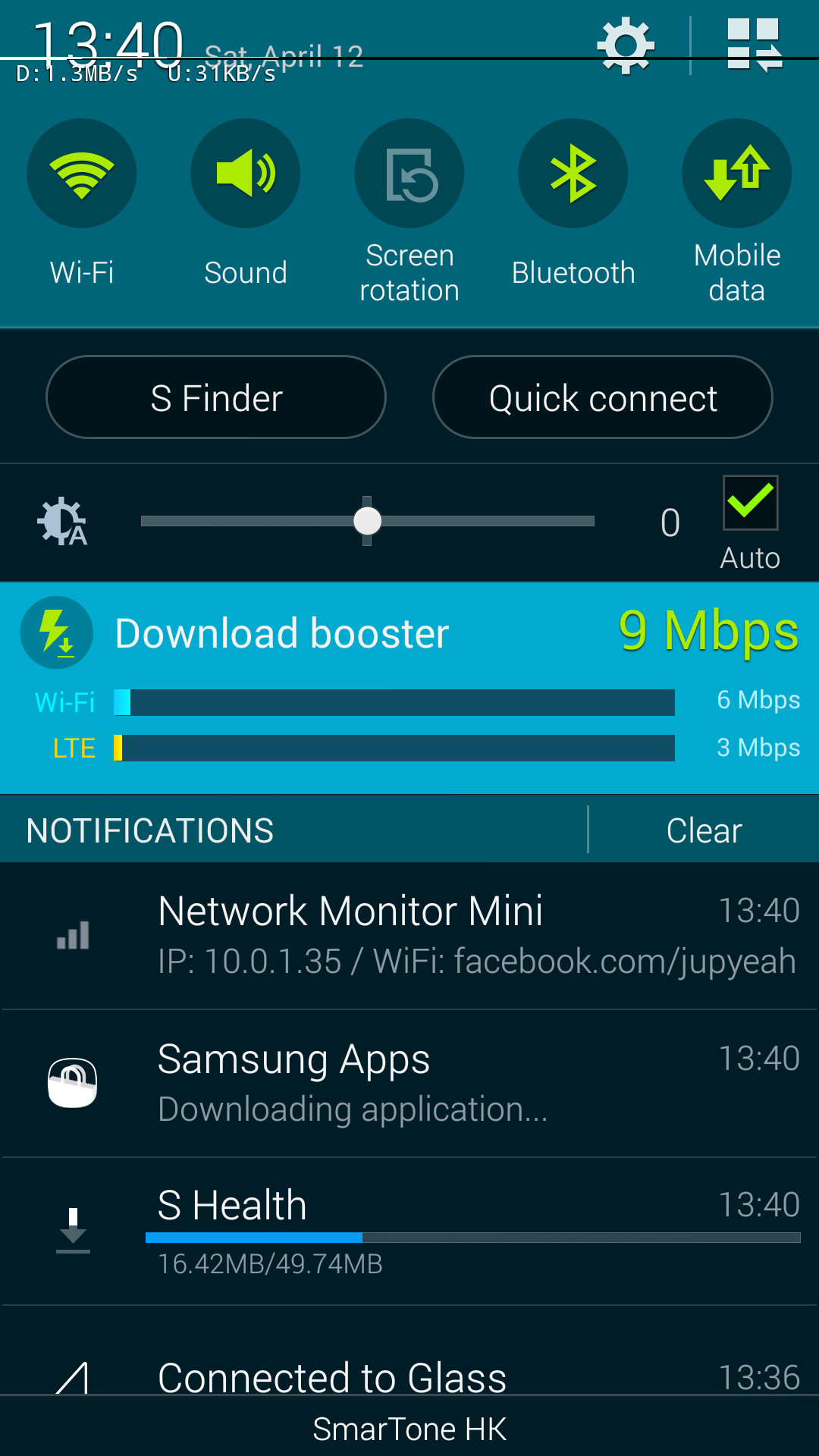Open settings via the gear icon

click(x=626, y=45)
